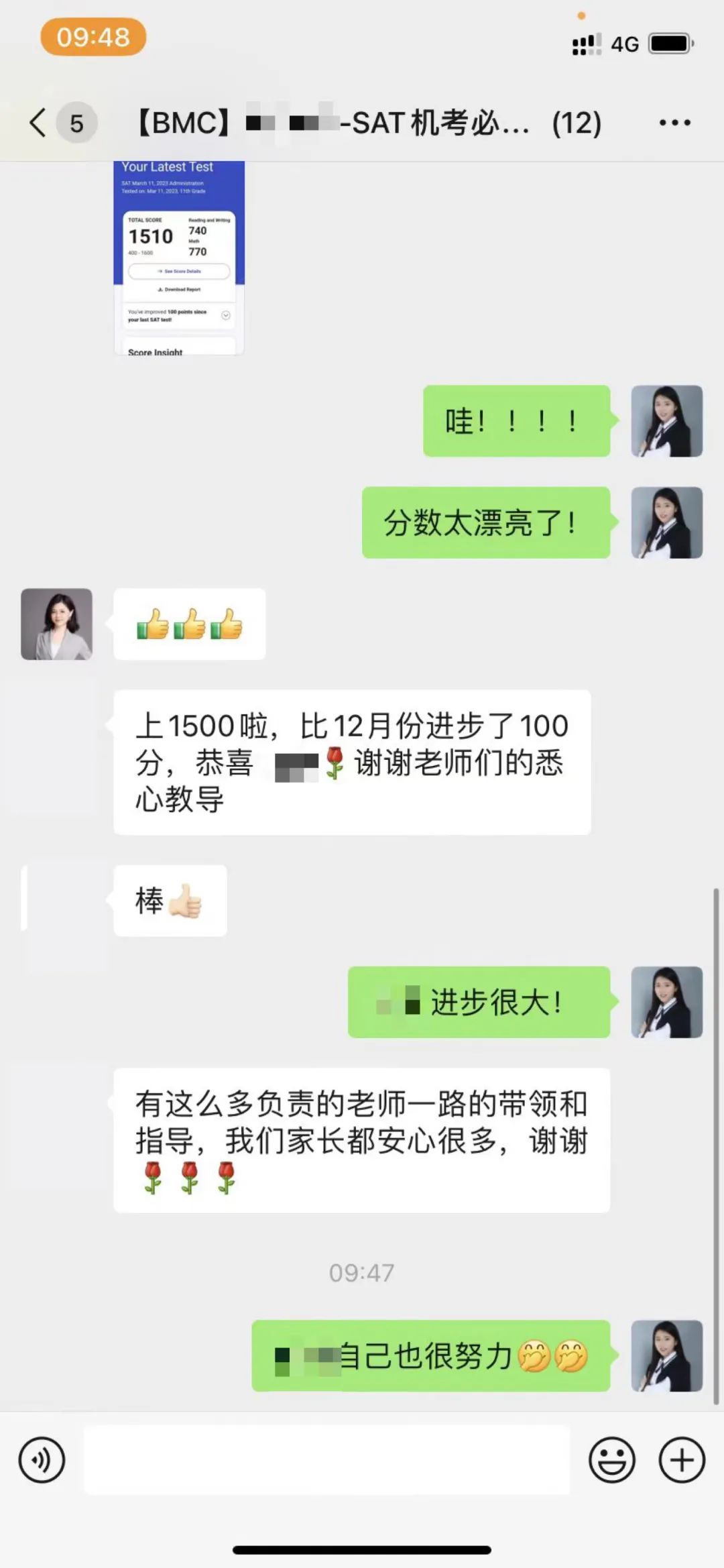Screen dimensions: 724x1568
Task: Switch to voice message input
Action: coord(42,1459)
